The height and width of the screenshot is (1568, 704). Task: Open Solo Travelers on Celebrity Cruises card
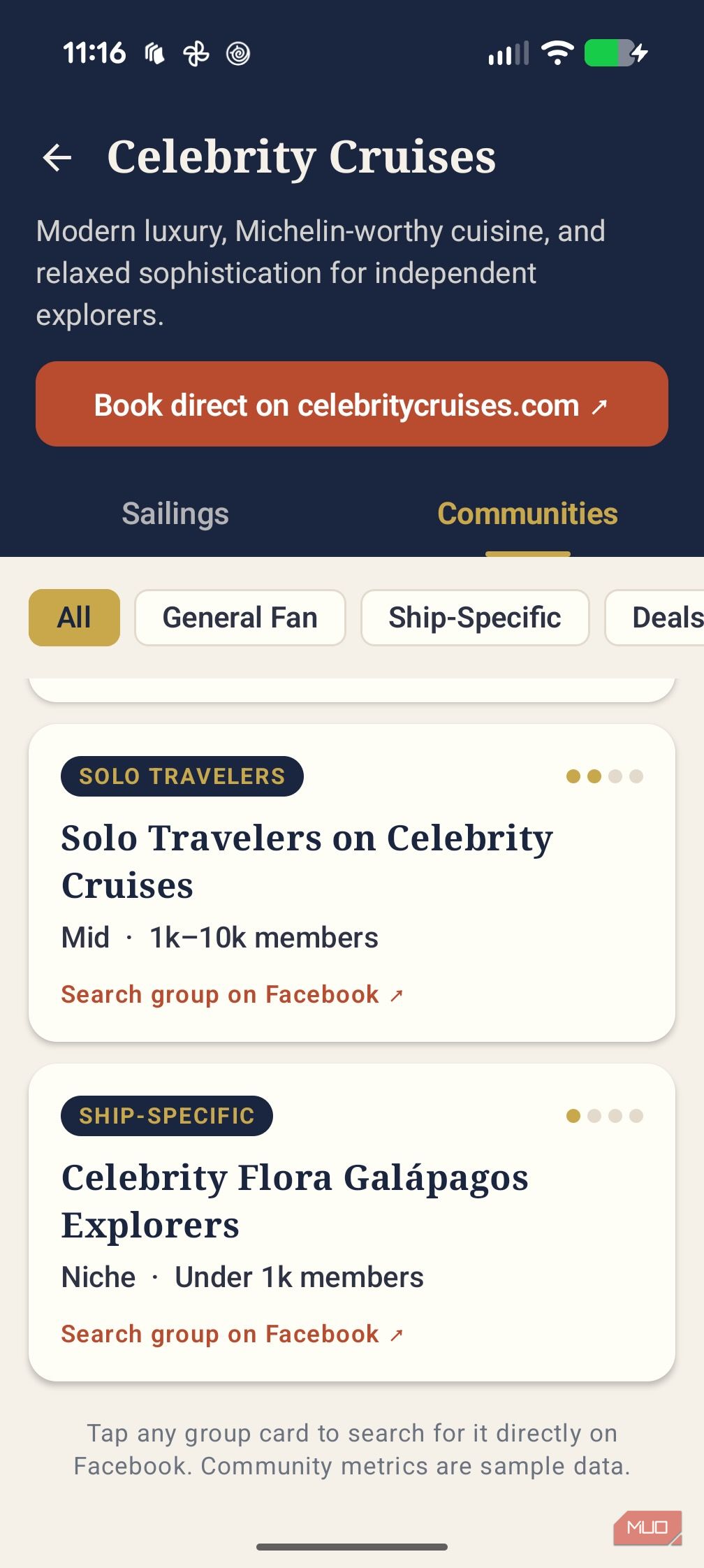pyautogui.click(x=352, y=883)
